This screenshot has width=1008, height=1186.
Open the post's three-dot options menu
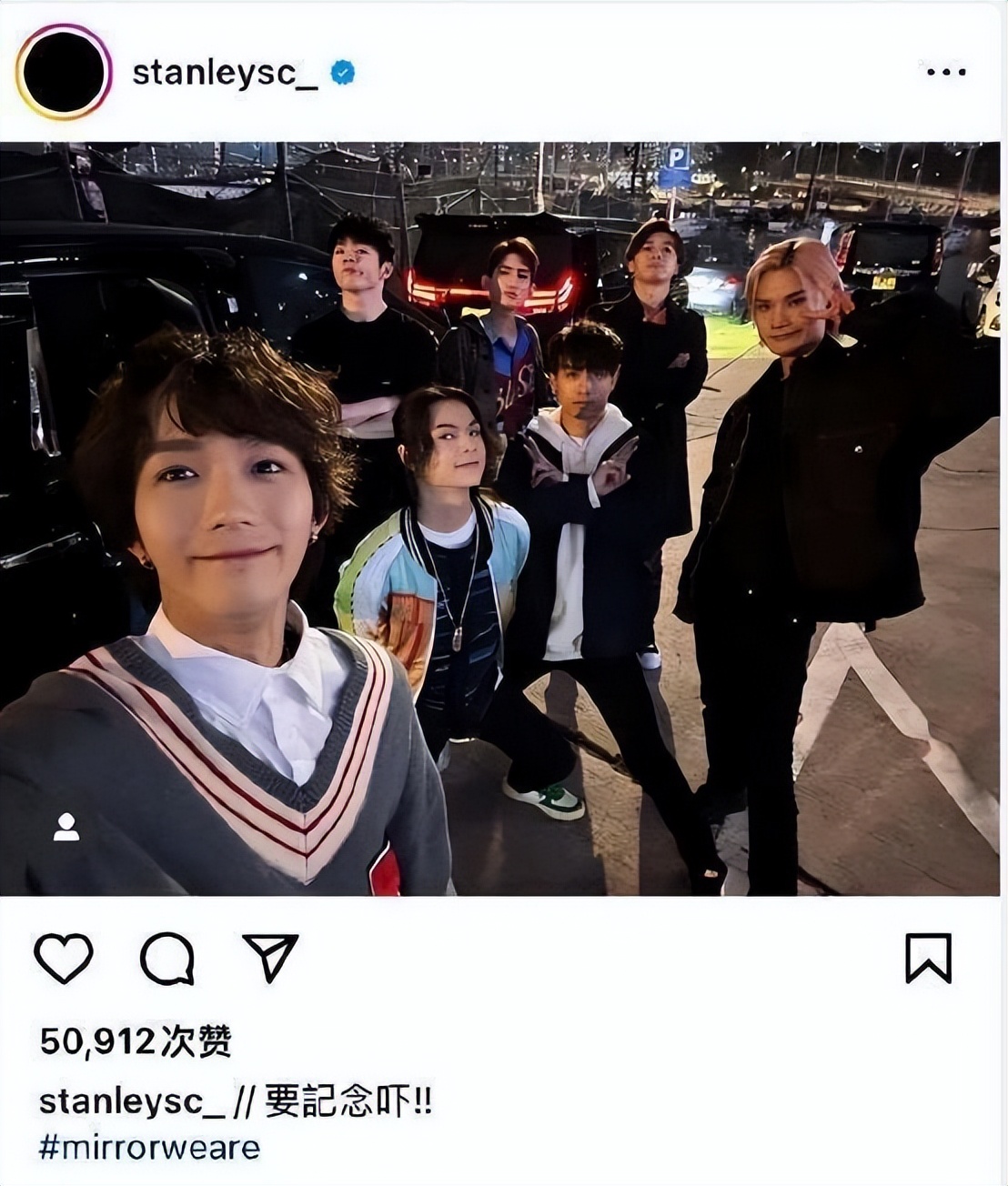945,72
